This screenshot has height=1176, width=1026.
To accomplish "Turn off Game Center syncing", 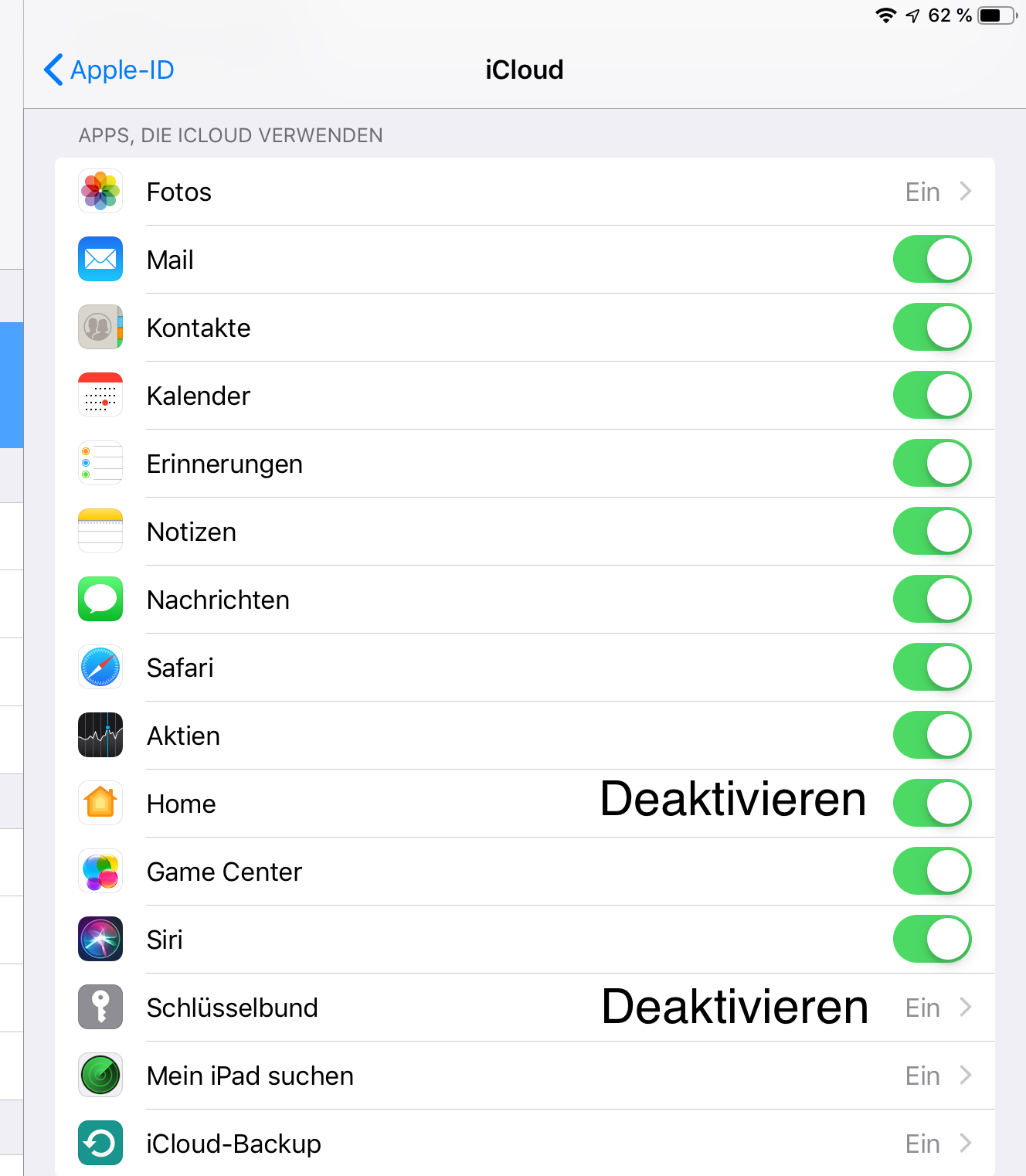I will tap(932, 872).
